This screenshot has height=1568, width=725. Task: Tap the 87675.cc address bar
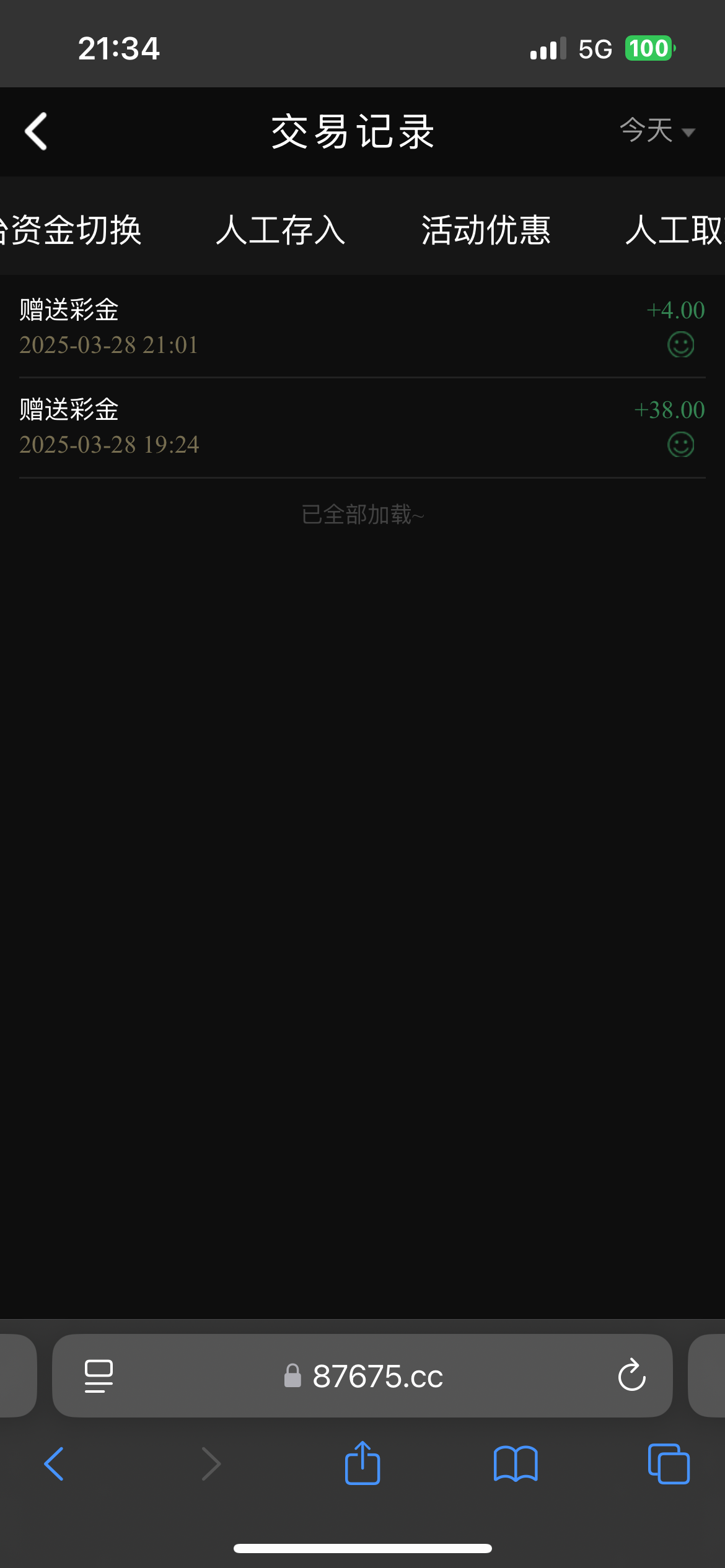(377, 1376)
